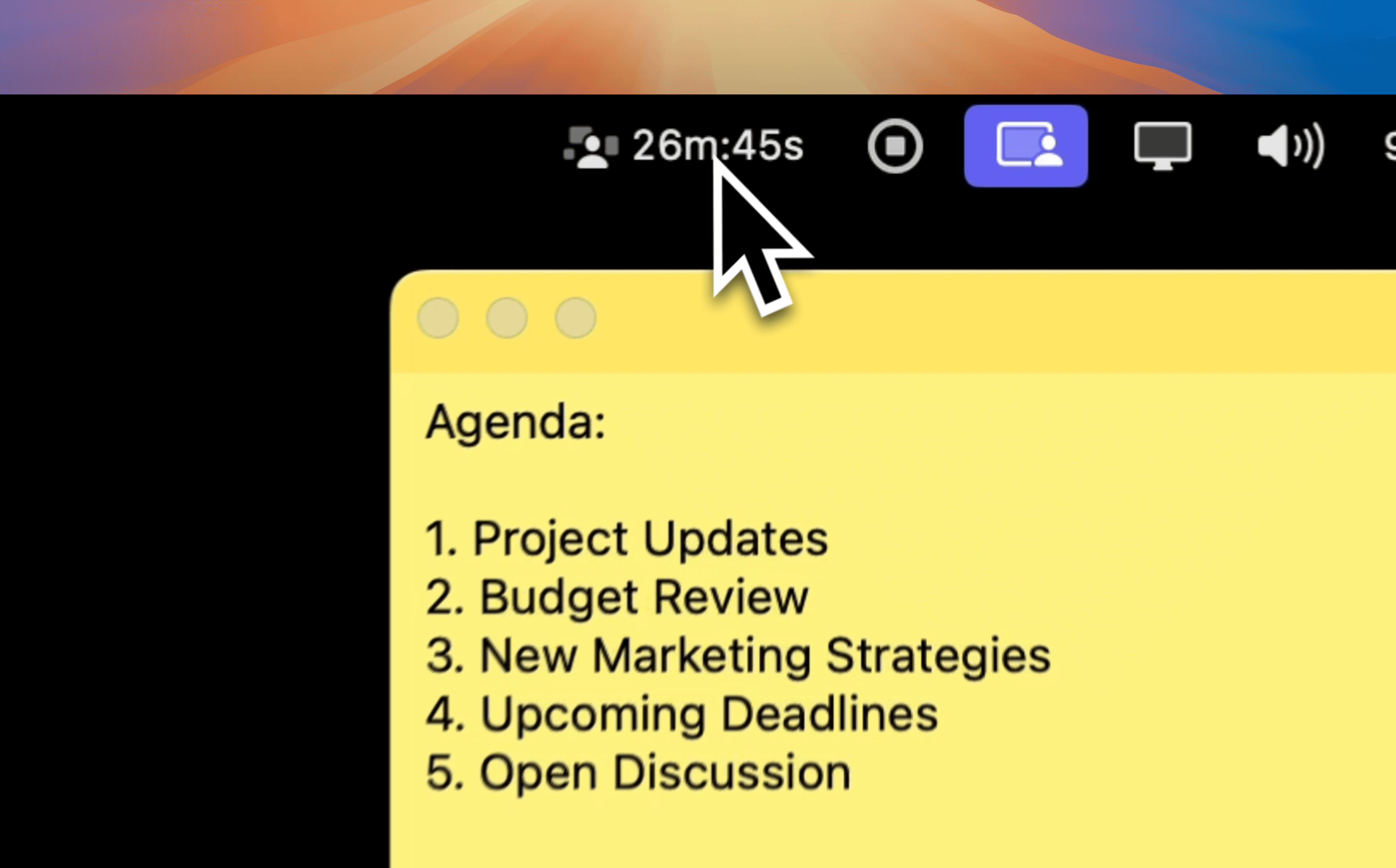The image size is (1396, 868).
Task: Minimize the Agenda note with middle window button
Action: coord(506,318)
